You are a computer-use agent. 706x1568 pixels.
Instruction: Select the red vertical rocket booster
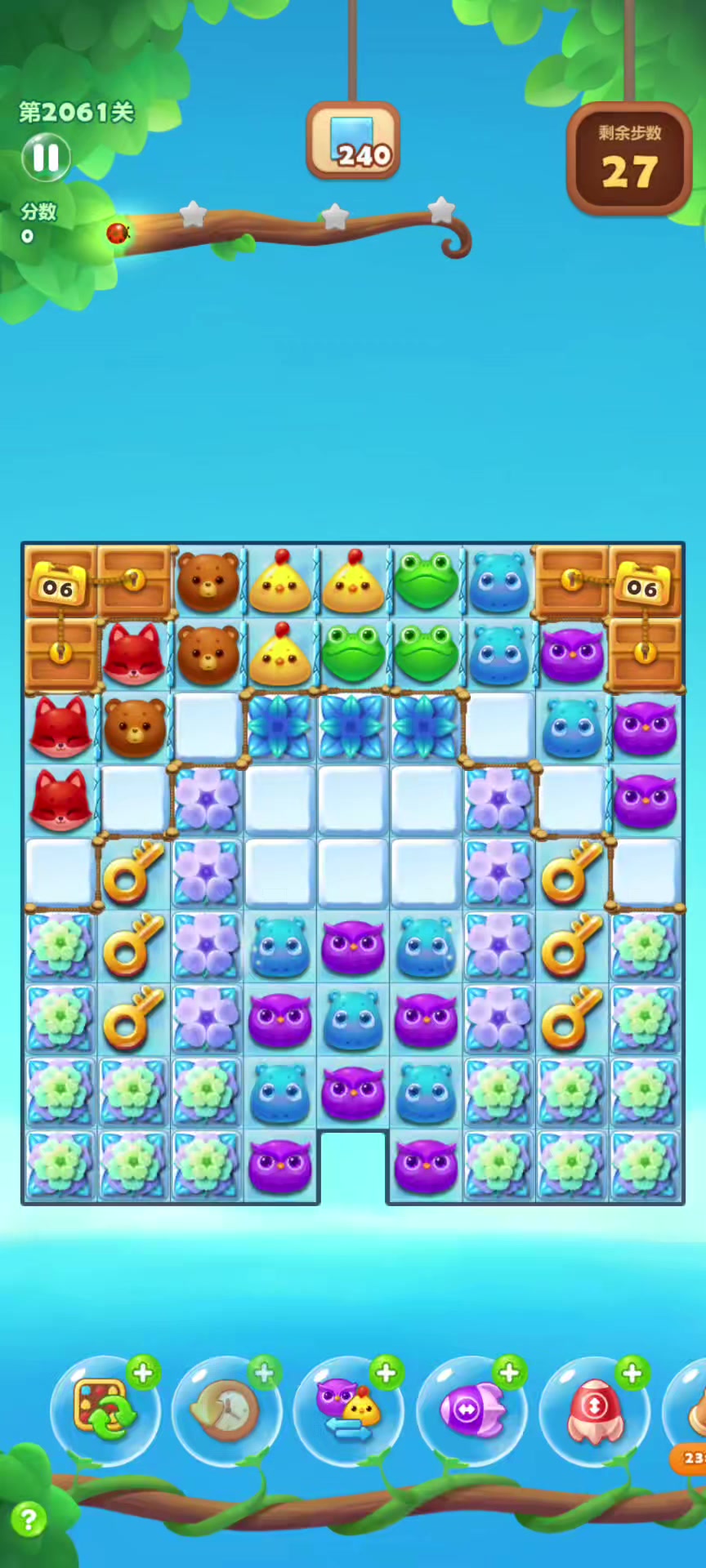coord(594,1410)
